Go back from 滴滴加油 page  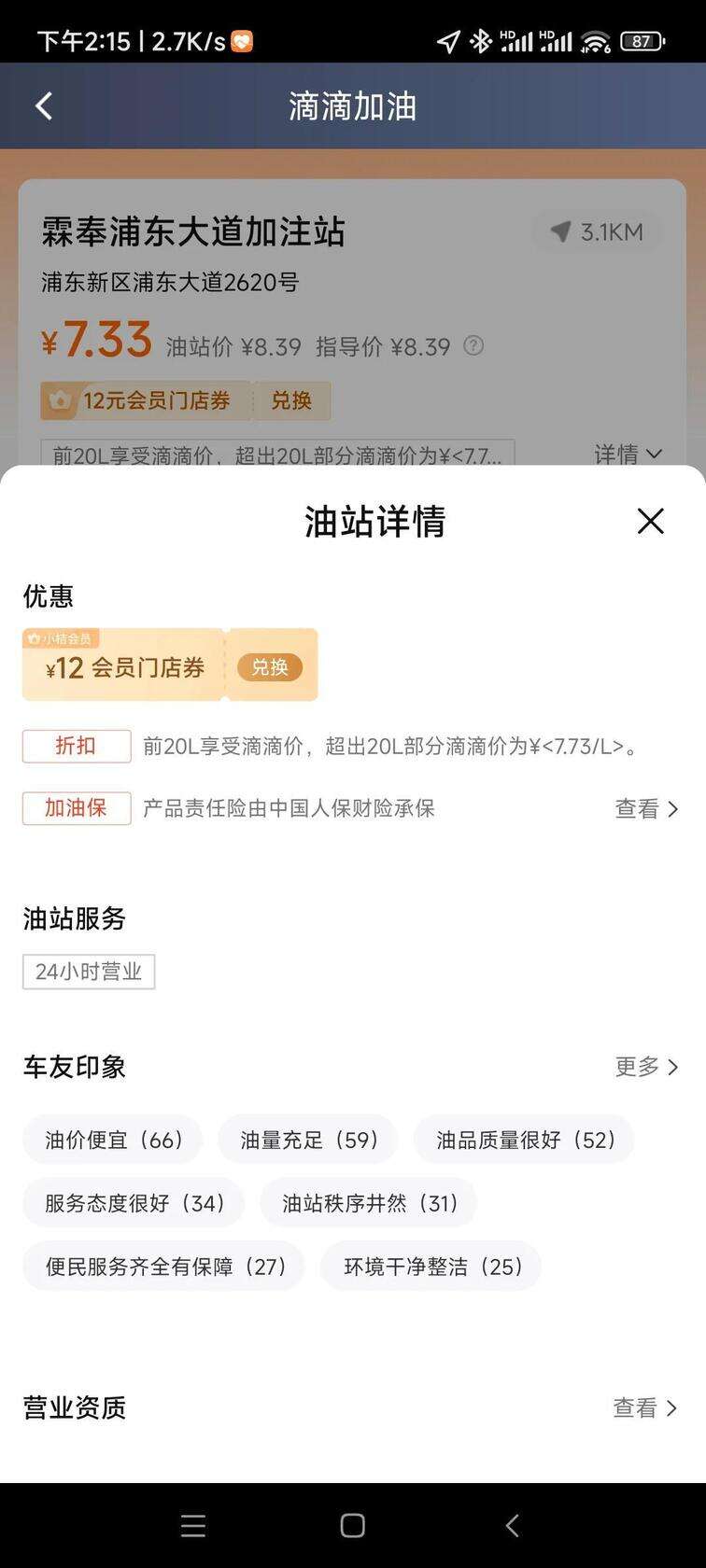tap(43, 106)
